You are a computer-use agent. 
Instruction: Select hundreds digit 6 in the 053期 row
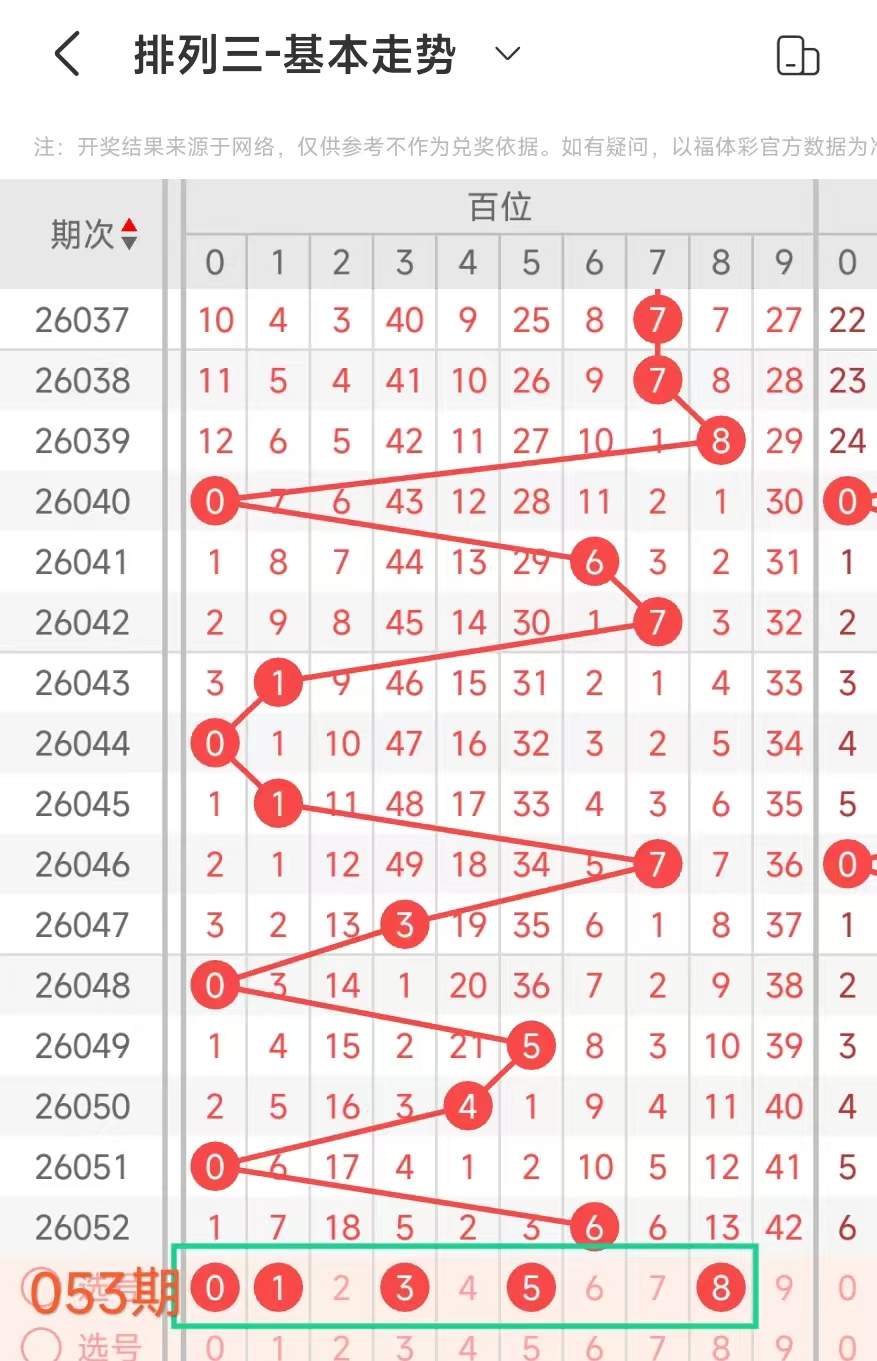pos(594,1288)
